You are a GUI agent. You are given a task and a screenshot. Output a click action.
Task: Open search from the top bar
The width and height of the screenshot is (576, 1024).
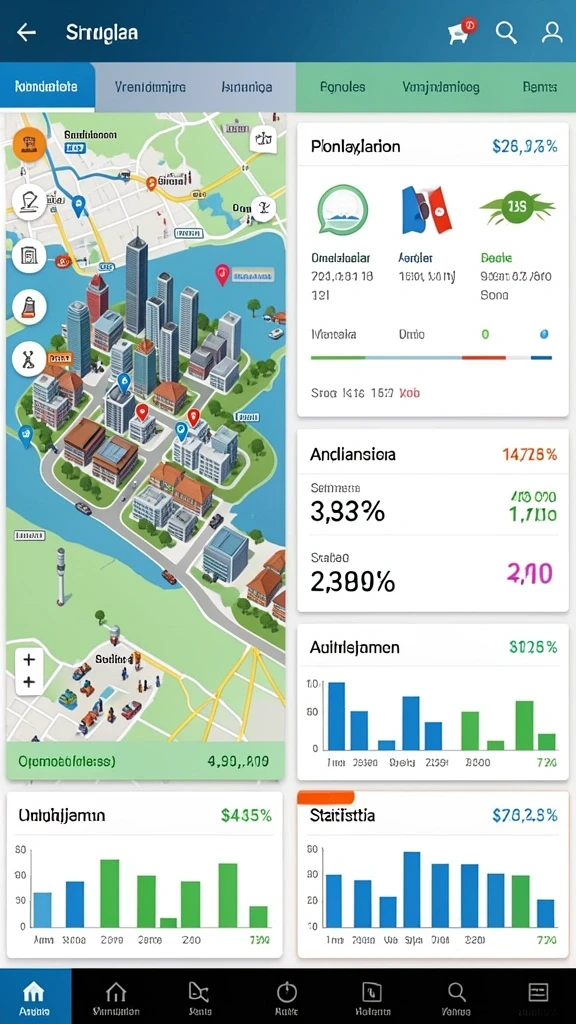click(505, 31)
